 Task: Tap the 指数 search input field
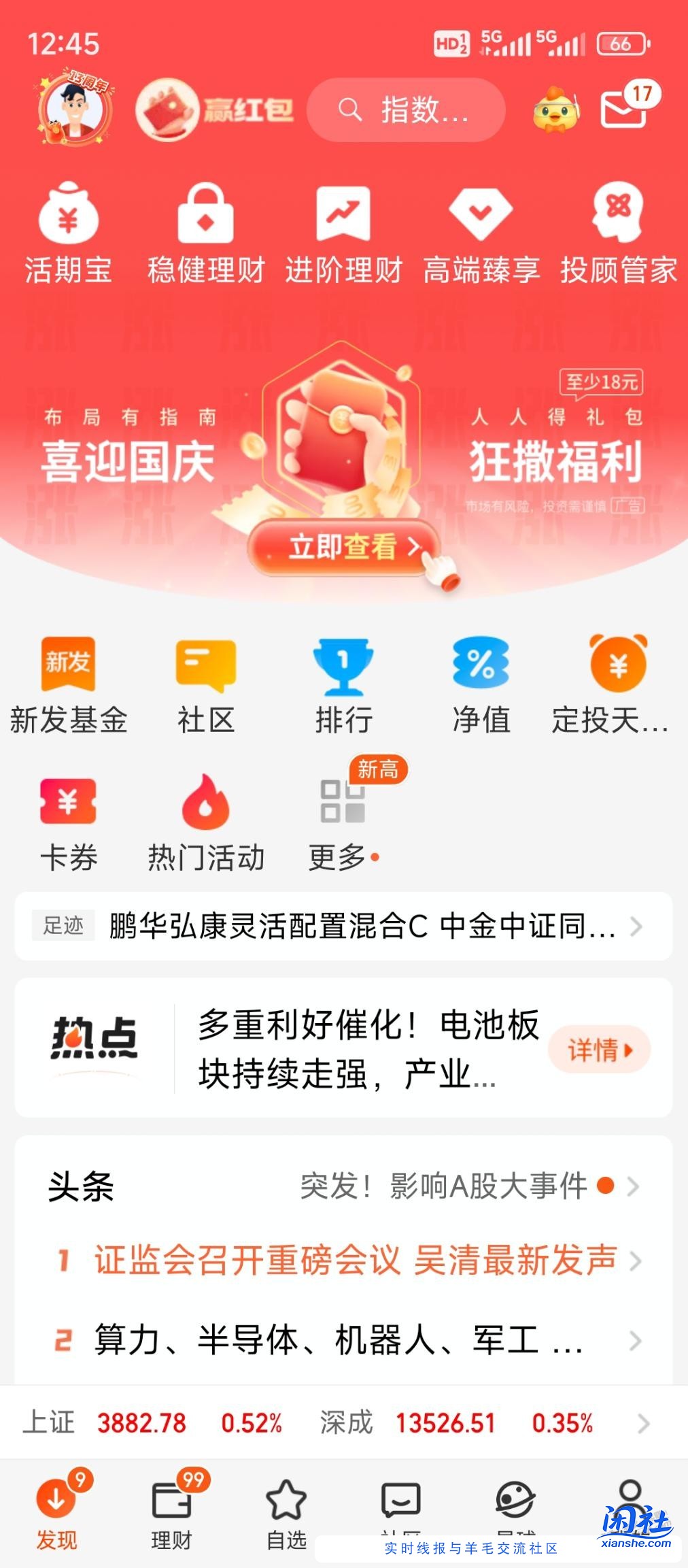[408, 112]
